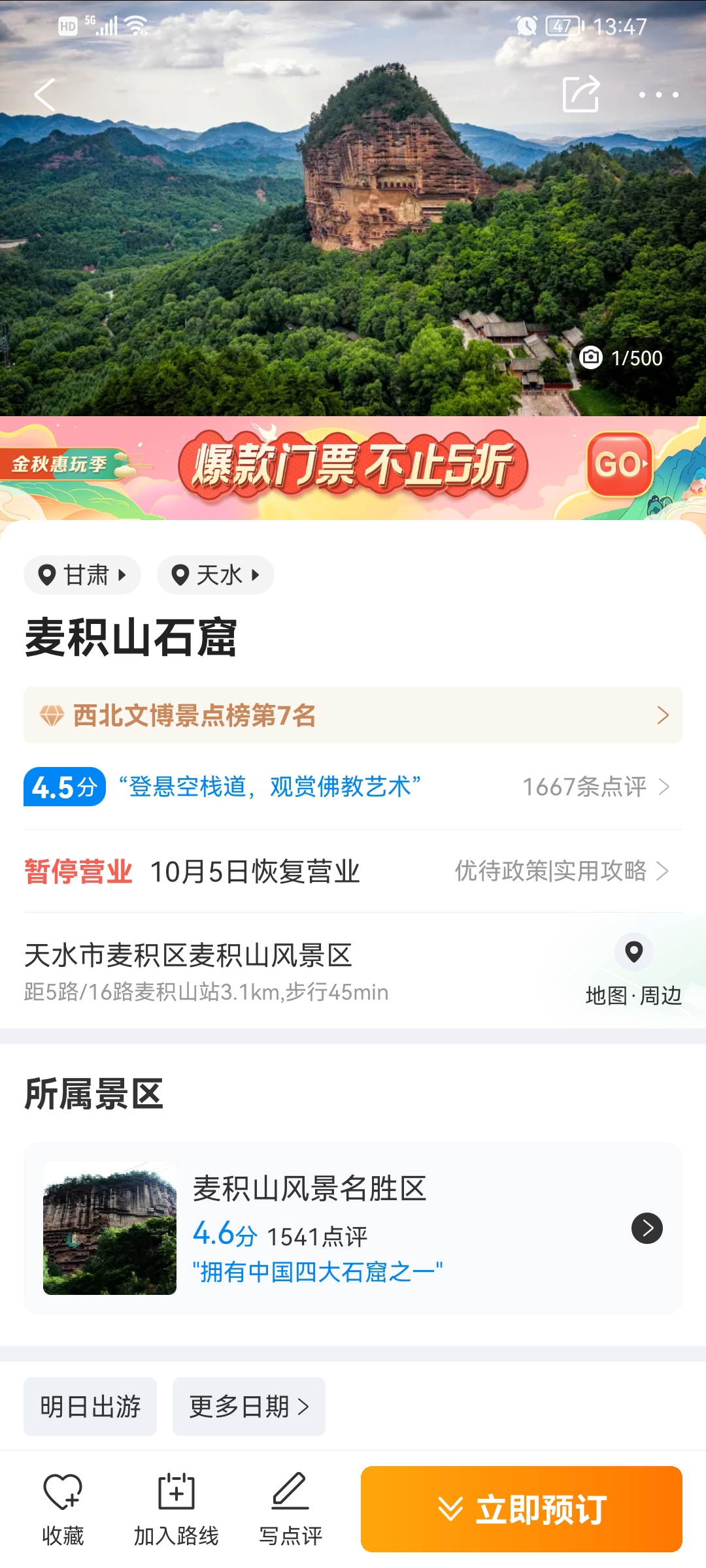Tap GO on the ticket discount banner
This screenshot has width=706, height=1568.
click(619, 465)
